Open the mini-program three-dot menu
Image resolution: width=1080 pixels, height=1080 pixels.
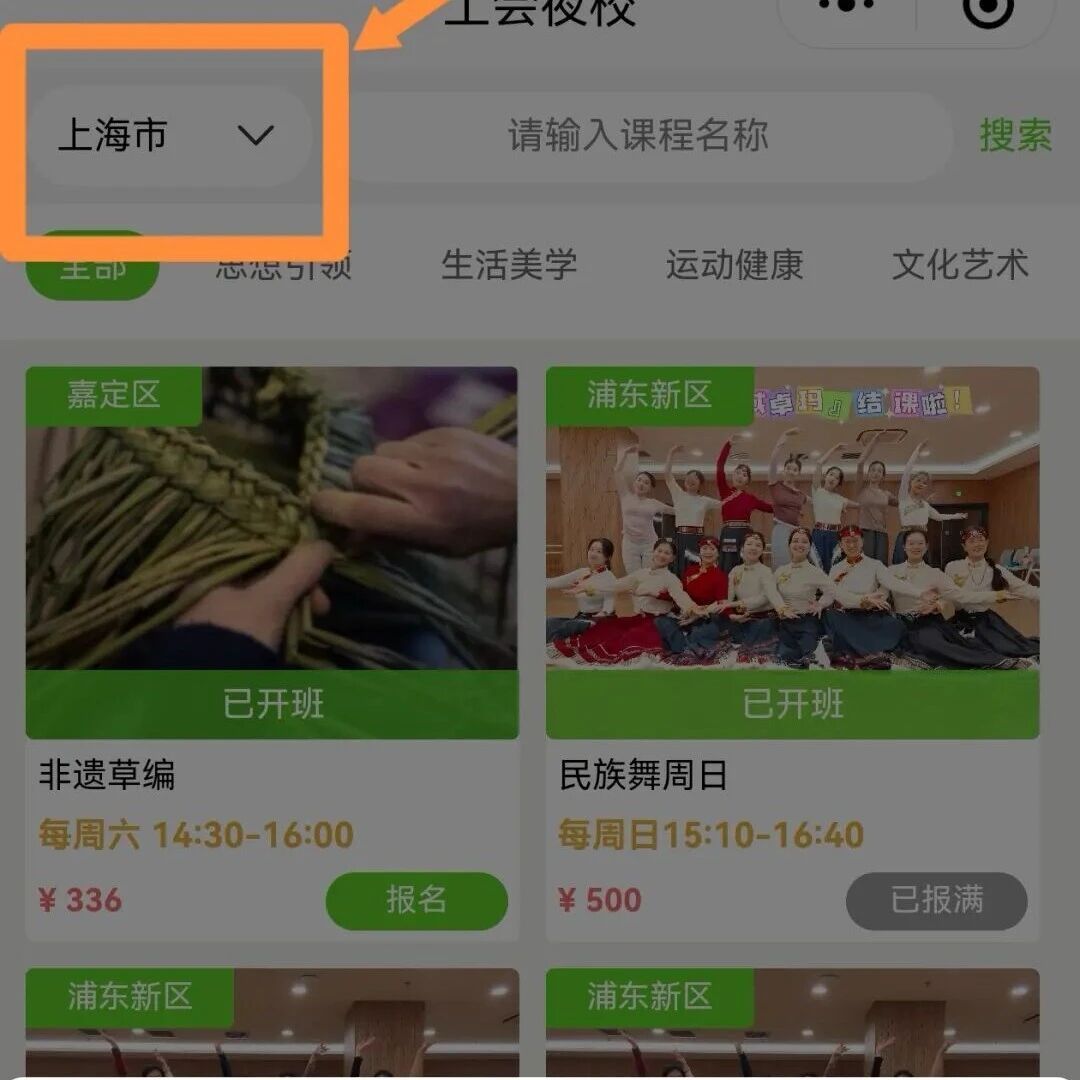pos(846,6)
